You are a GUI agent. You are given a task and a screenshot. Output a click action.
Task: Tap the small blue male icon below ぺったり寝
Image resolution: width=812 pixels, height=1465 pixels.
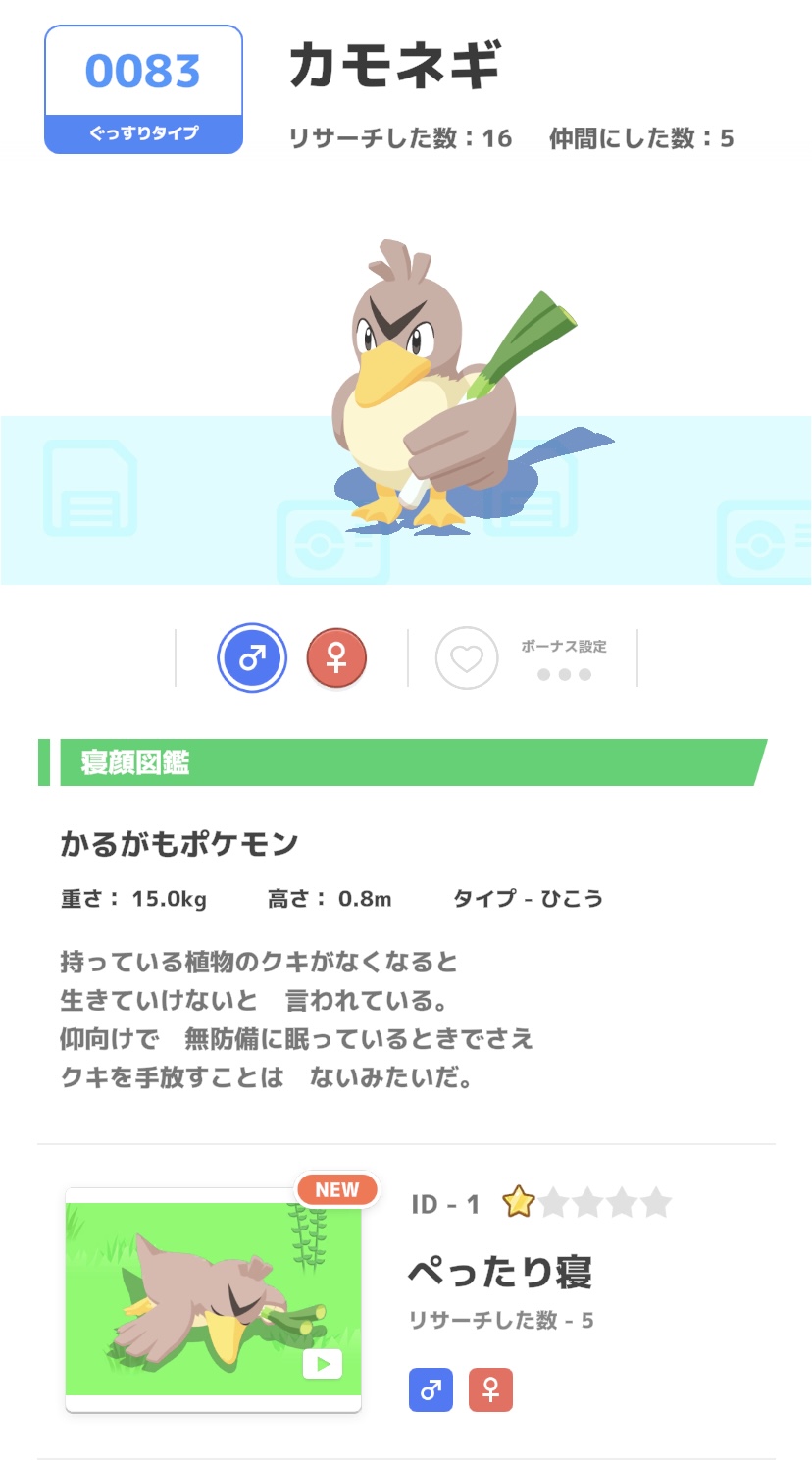431,1389
